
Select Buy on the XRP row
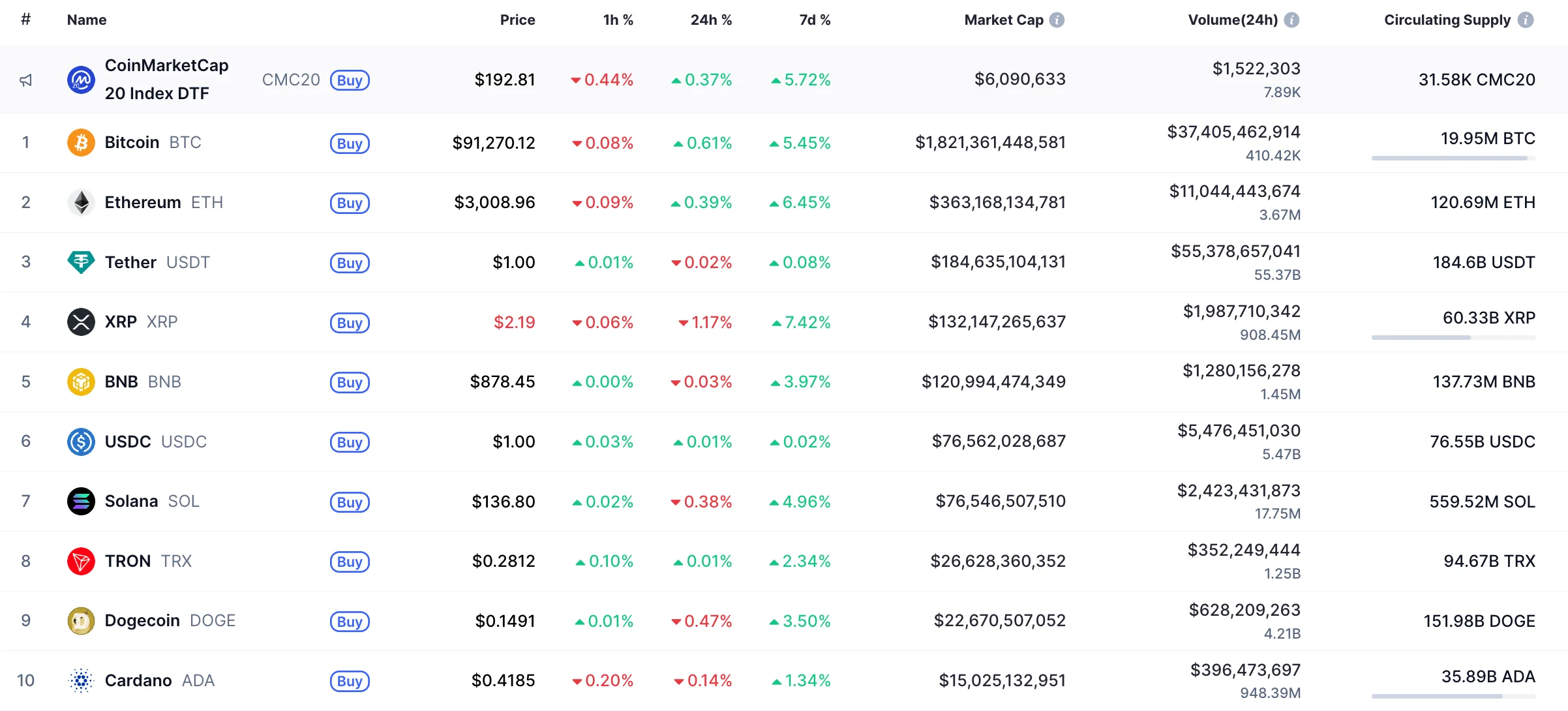click(x=350, y=323)
